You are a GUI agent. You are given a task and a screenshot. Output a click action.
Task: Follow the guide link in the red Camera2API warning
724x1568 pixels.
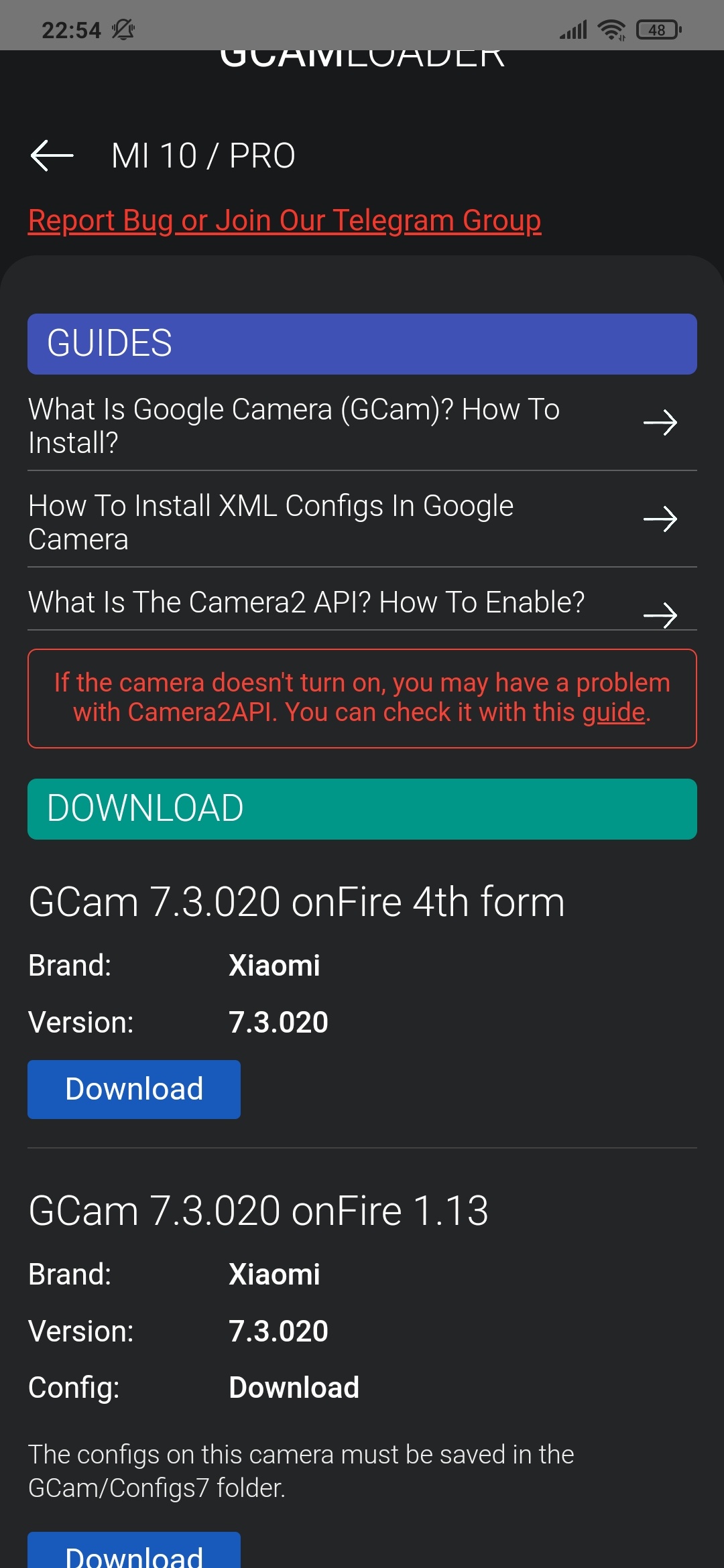click(x=613, y=712)
